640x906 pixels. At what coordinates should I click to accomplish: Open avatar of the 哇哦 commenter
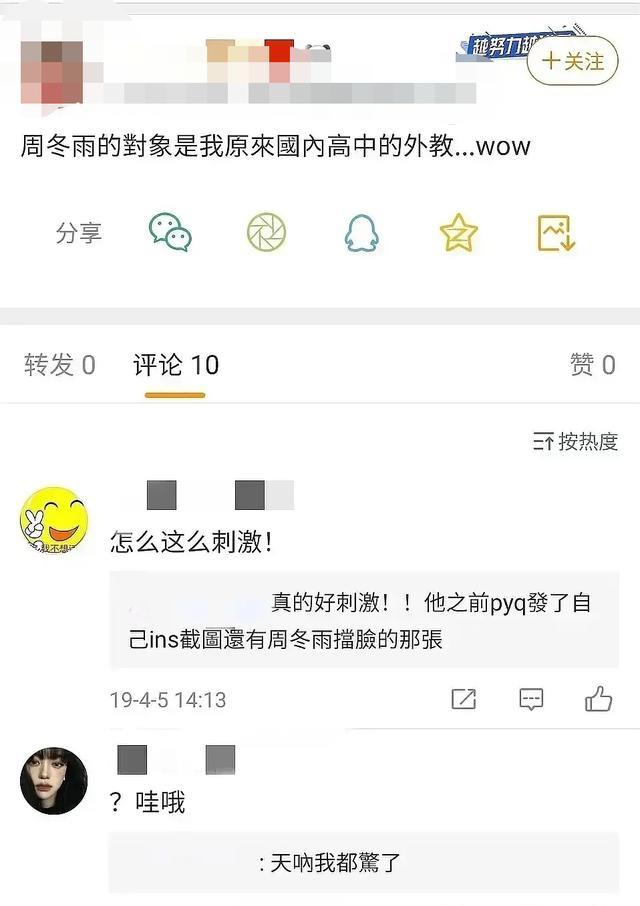coord(54,780)
